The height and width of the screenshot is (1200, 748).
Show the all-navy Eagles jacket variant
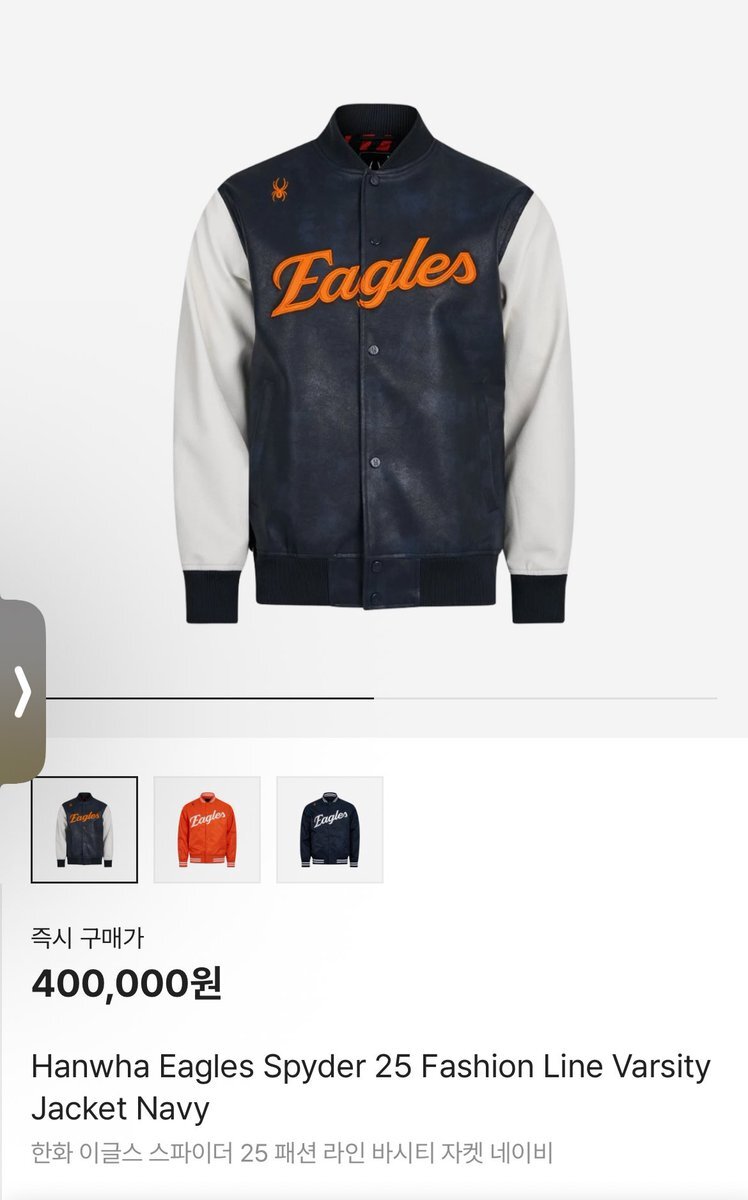point(329,830)
